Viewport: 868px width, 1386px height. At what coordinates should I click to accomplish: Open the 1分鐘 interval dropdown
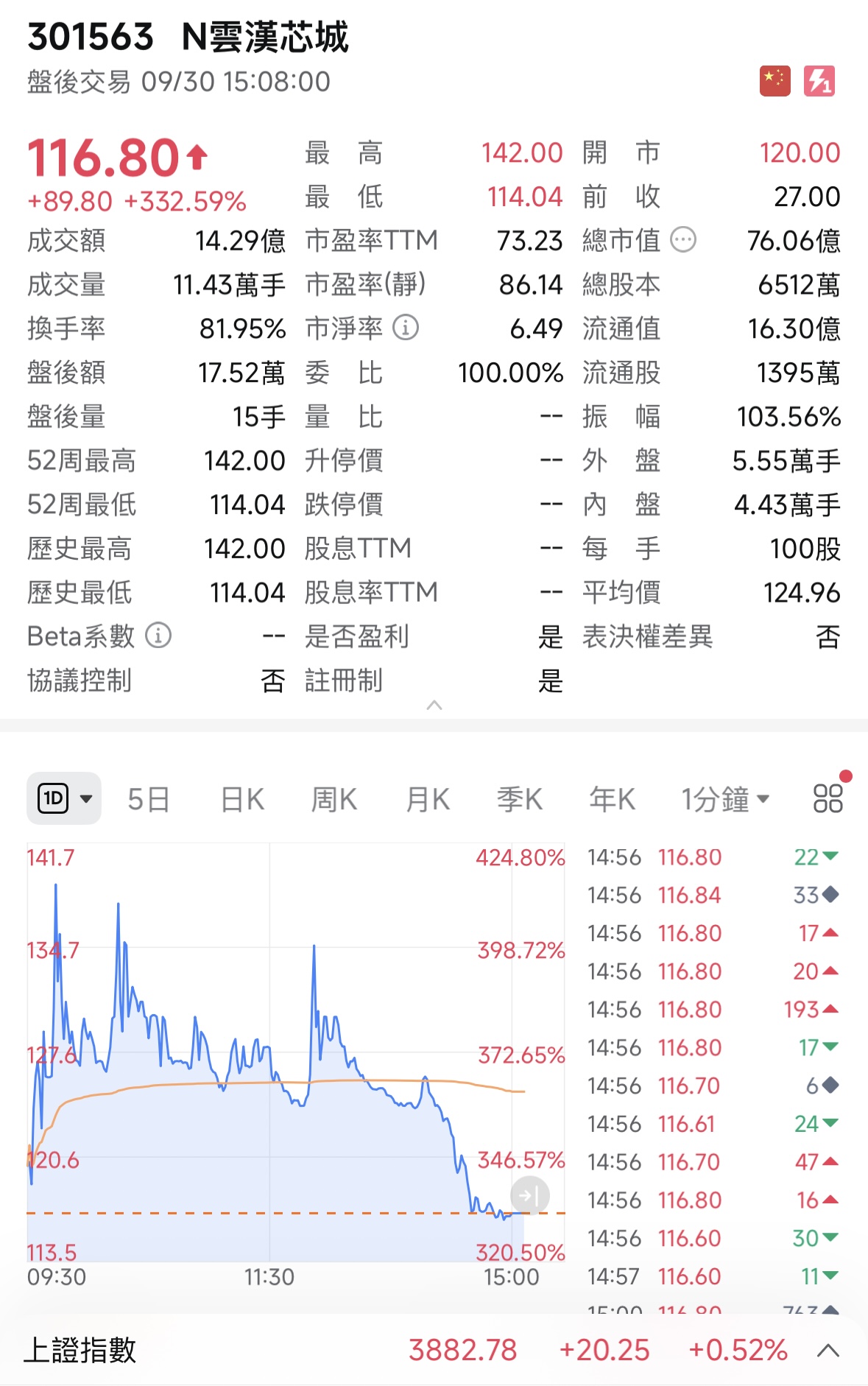[x=725, y=799]
